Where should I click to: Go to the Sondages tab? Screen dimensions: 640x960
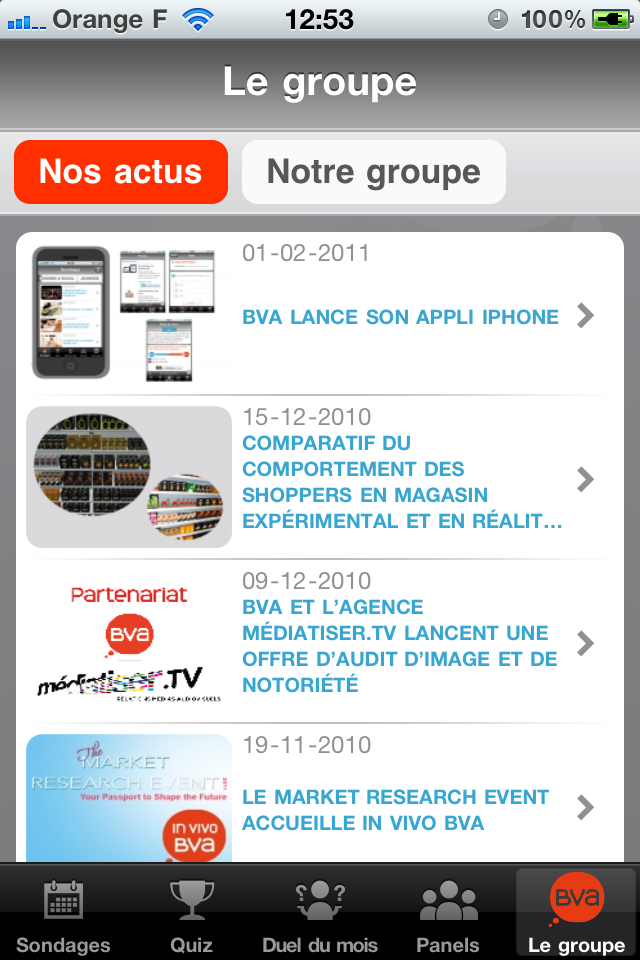(x=63, y=914)
